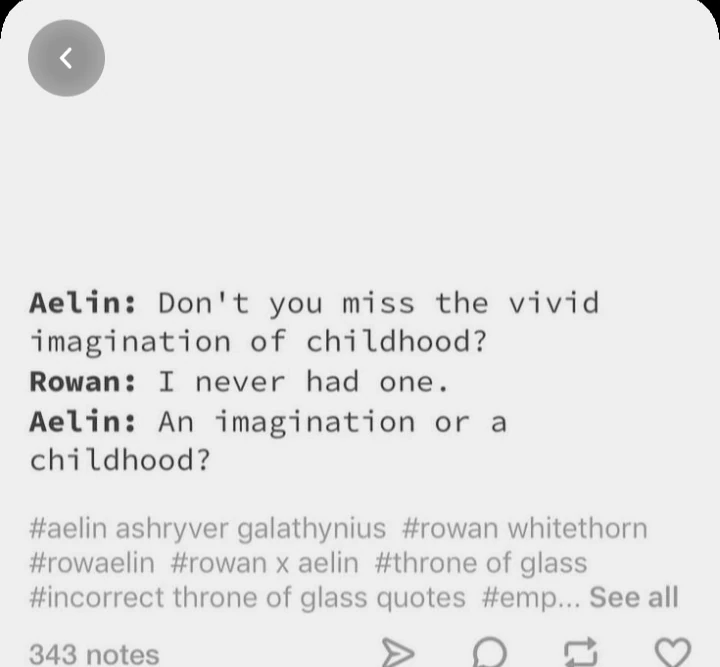Viewport: 720px width, 667px height.
Task: Open #incorrect throne of glass quotes tag
Action: pyautogui.click(x=247, y=598)
